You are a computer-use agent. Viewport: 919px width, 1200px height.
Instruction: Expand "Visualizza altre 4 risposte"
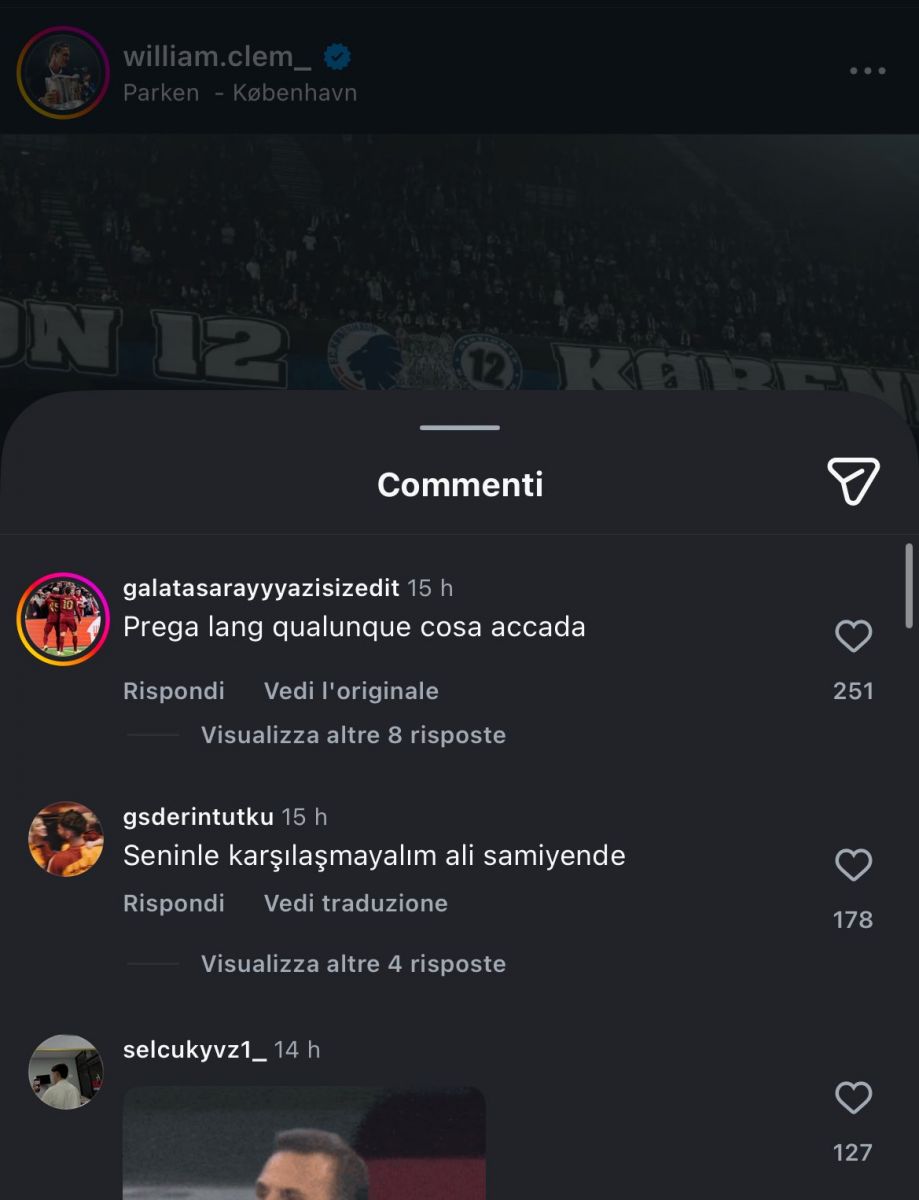353,964
